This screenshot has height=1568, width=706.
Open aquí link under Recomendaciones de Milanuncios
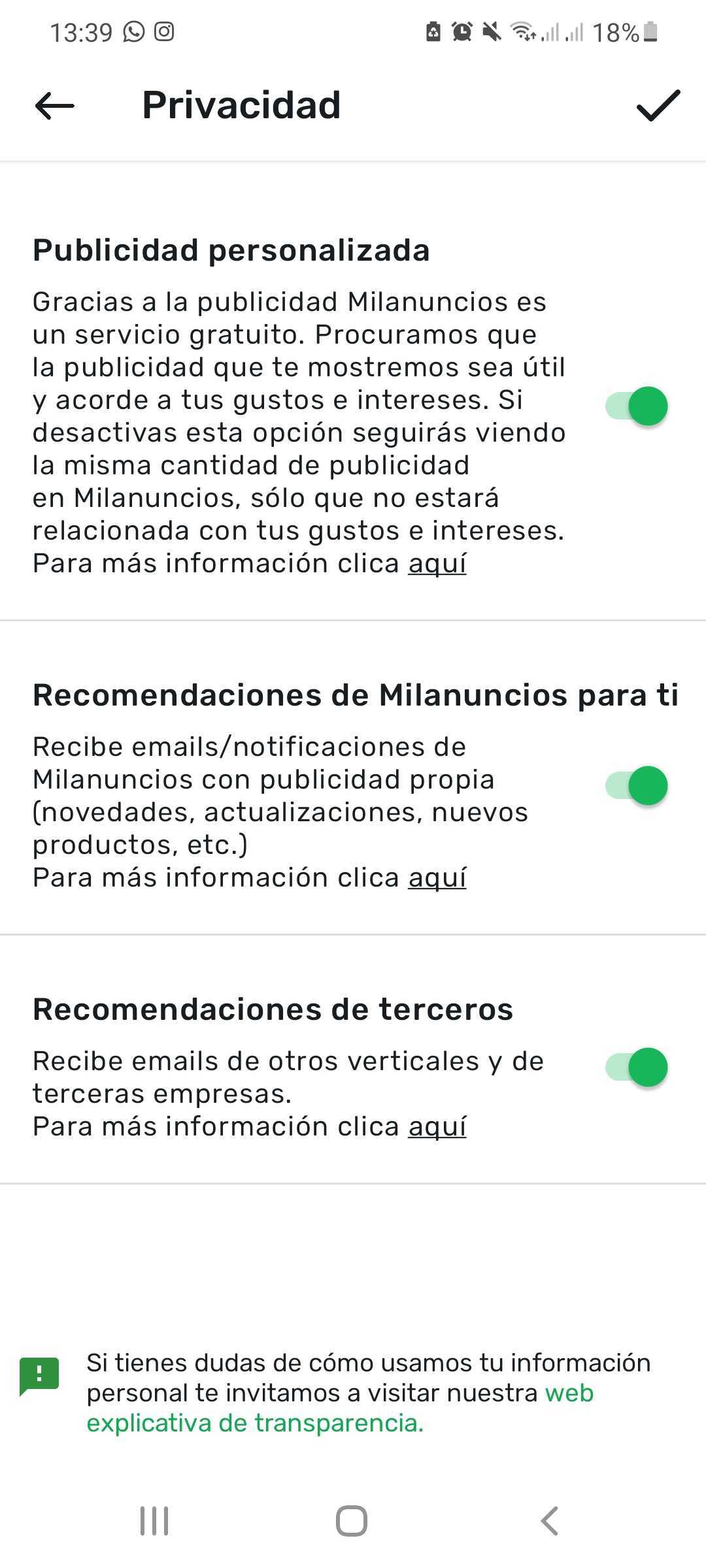[437, 877]
